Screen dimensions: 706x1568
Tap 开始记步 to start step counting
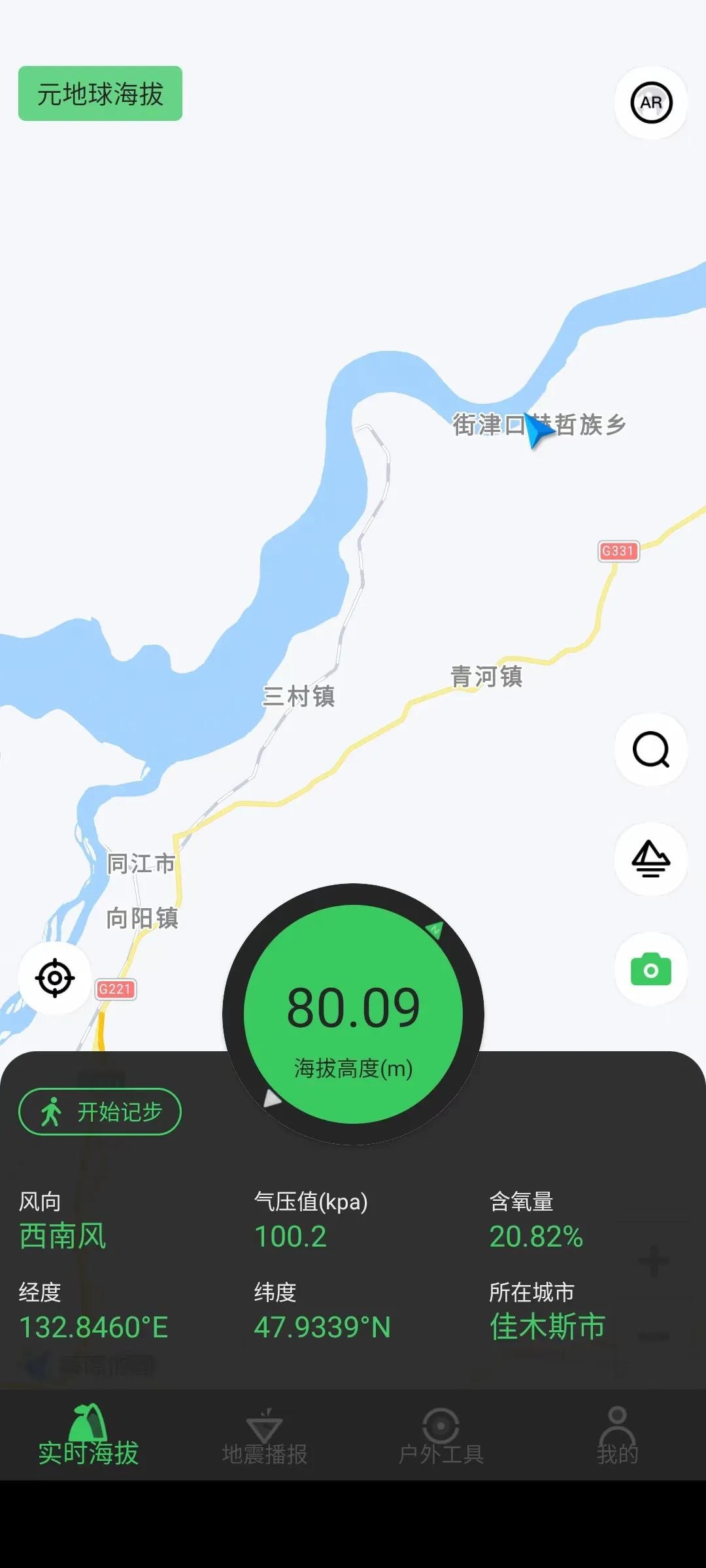click(100, 1111)
